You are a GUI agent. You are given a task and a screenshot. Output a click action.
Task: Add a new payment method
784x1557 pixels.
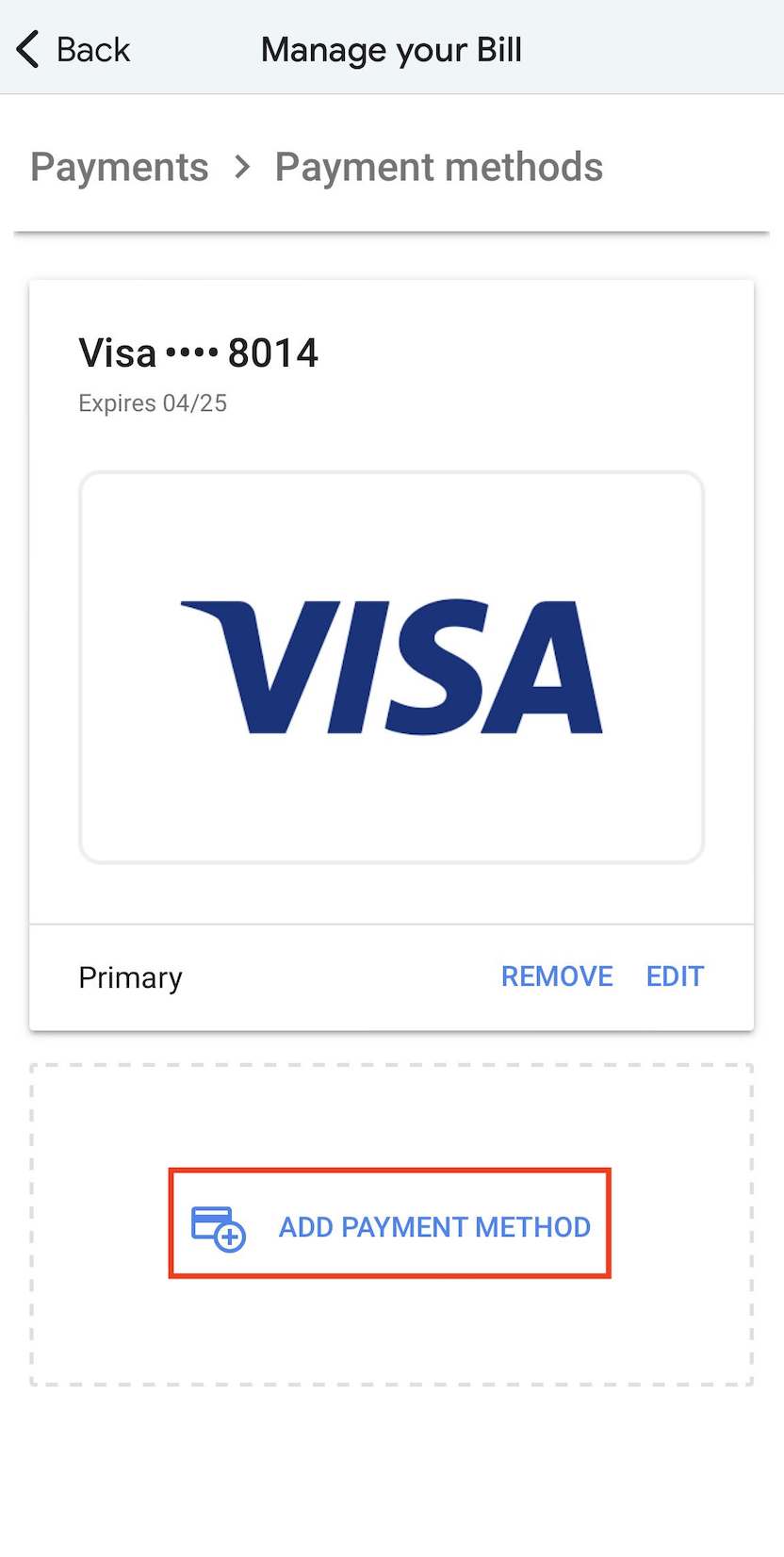point(390,1225)
